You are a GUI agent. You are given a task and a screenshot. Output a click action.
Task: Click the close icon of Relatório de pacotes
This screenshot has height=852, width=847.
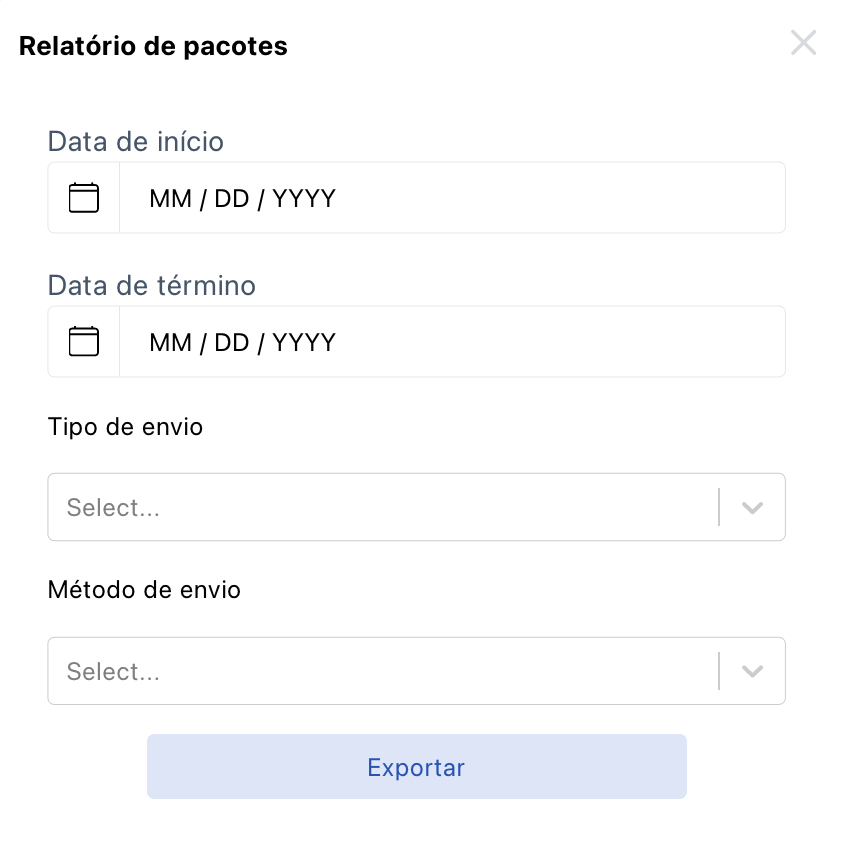pos(804,43)
